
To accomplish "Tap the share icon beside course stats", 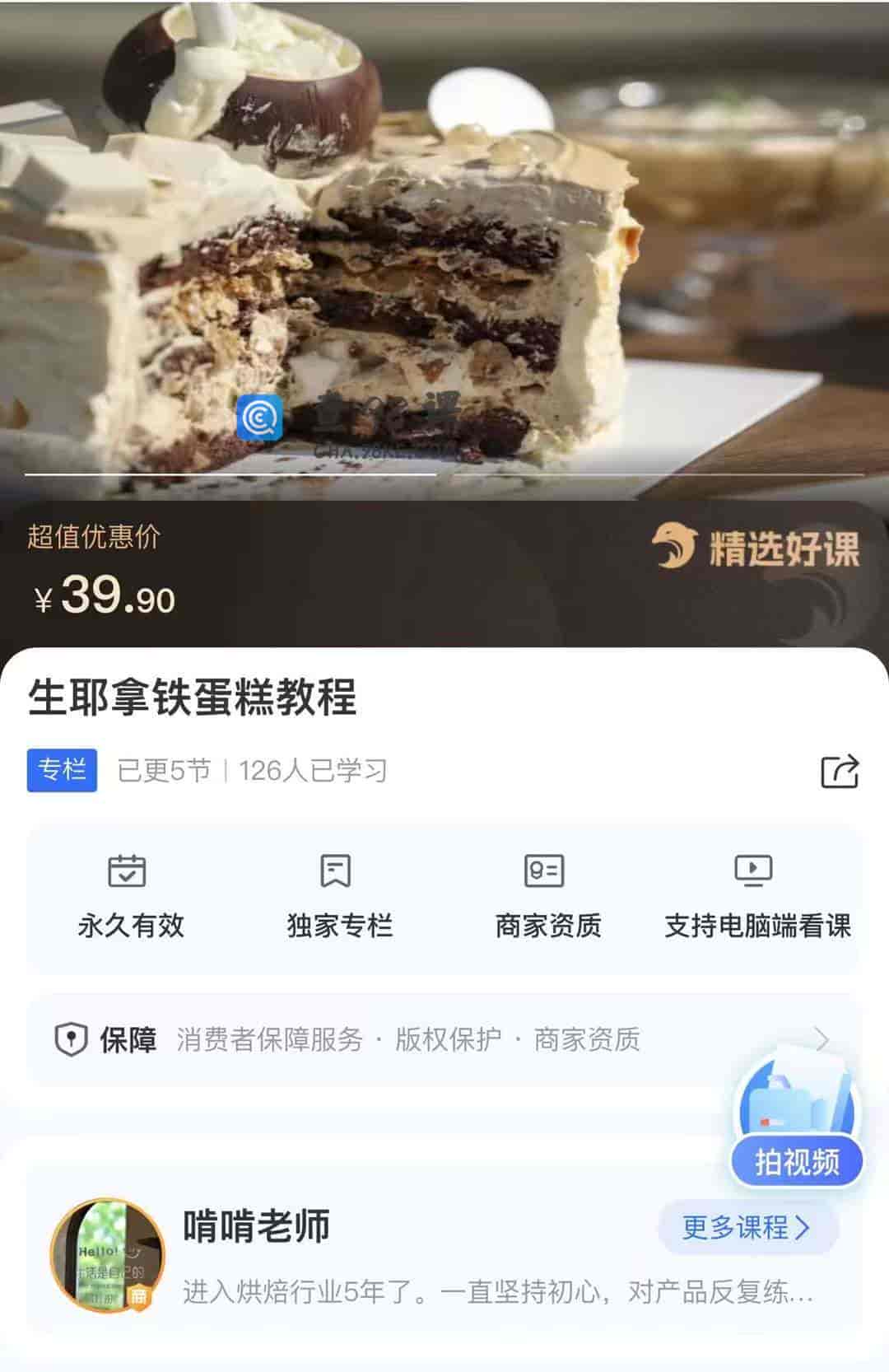I will (x=841, y=770).
